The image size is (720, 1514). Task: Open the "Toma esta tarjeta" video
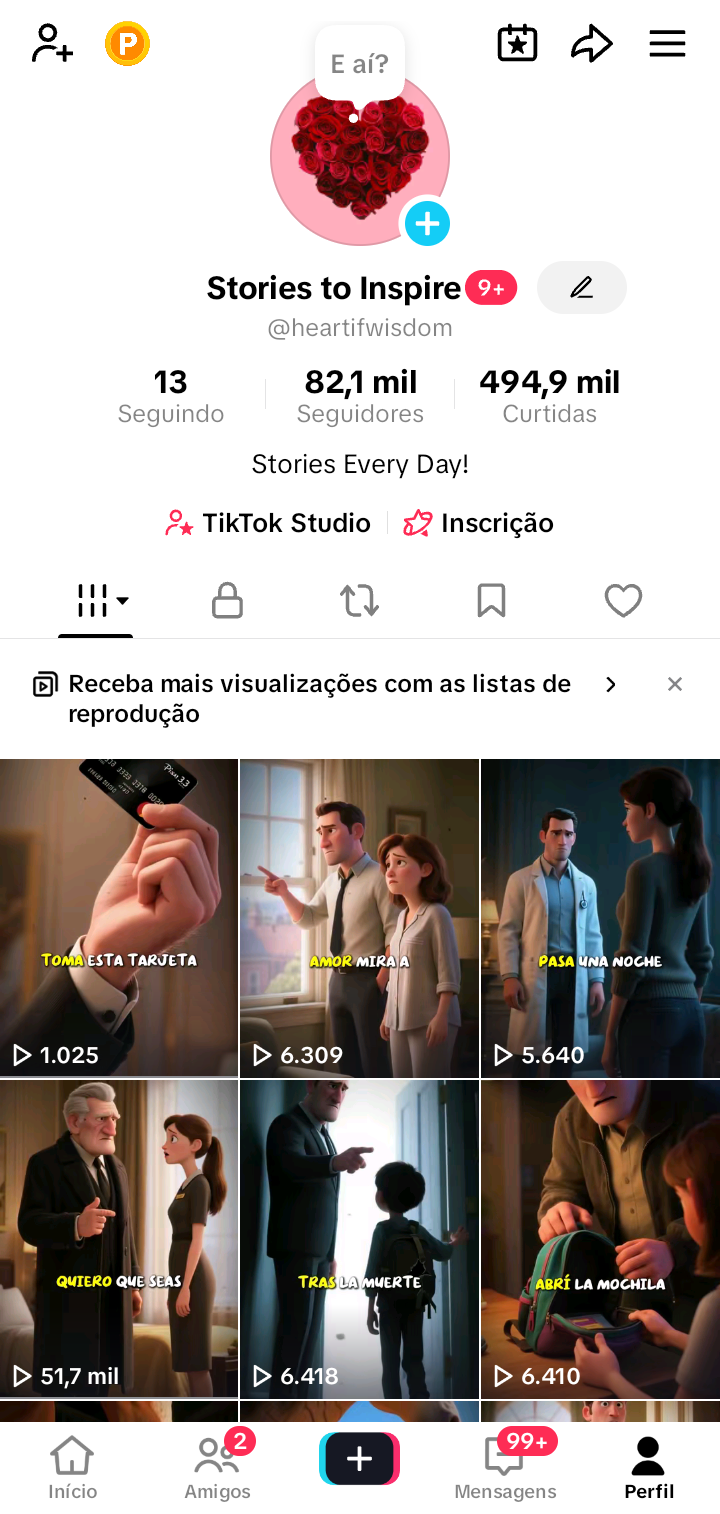(x=119, y=917)
